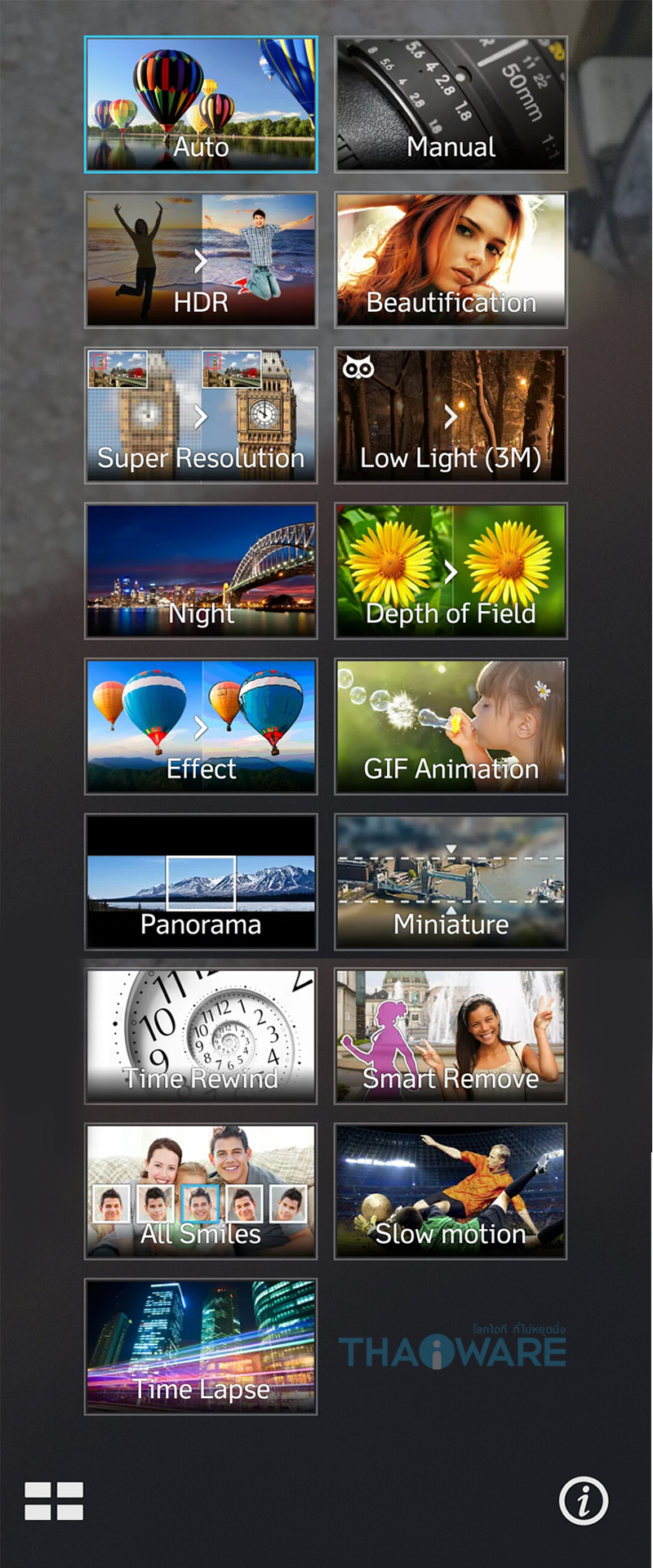Select the Auto camera mode
Viewport: 653px width, 1568px height.
201,105
